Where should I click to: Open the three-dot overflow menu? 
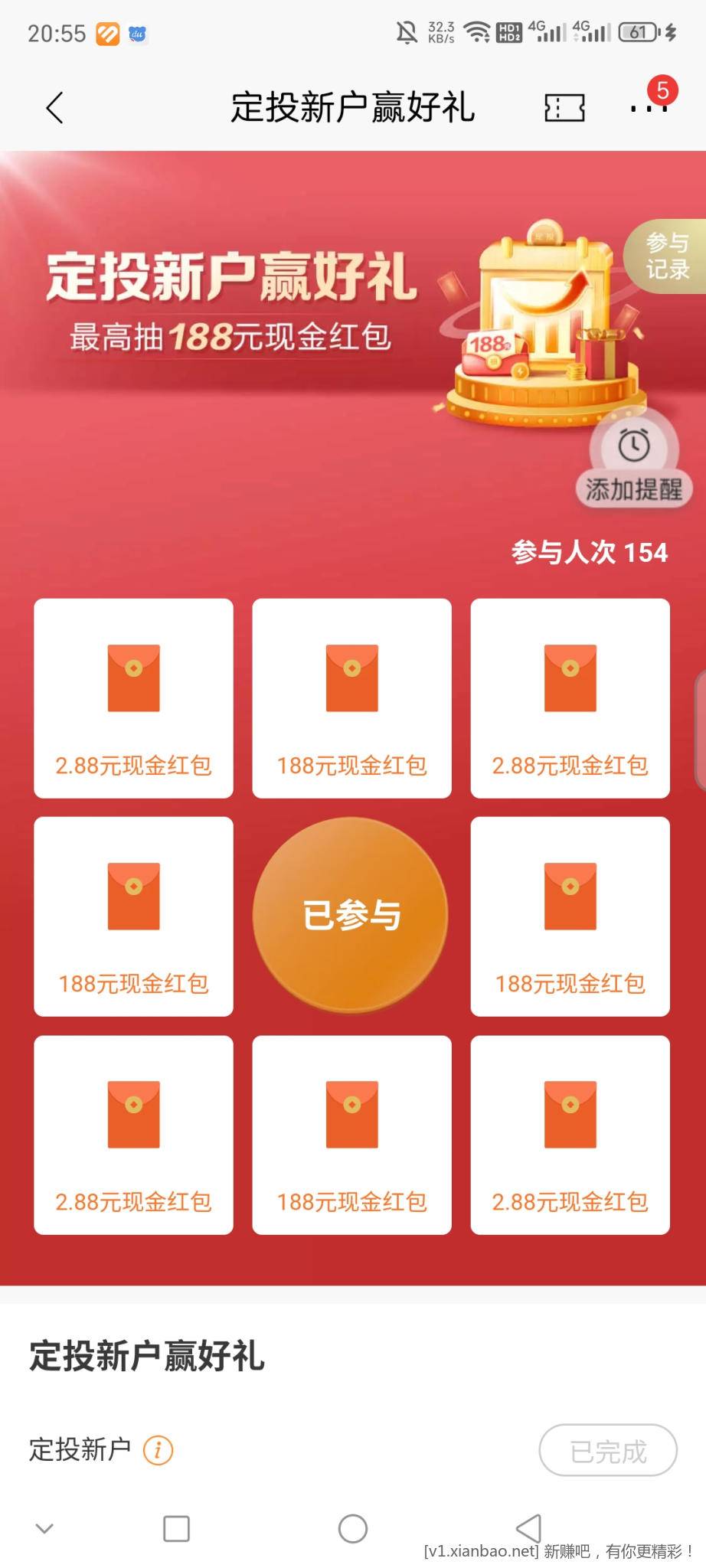click(x=648, y=108)
